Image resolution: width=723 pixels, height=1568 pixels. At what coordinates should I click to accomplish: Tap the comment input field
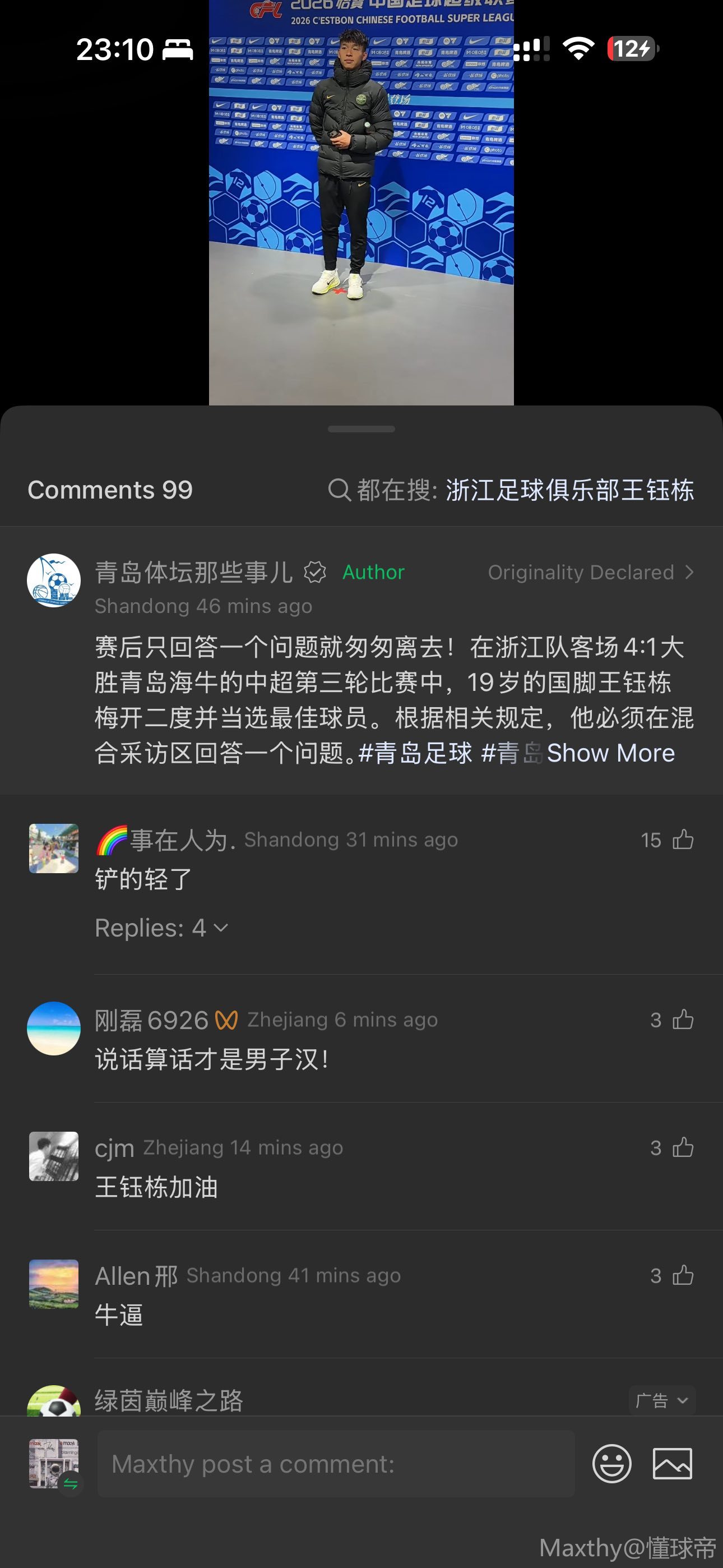coord(336,1464)
